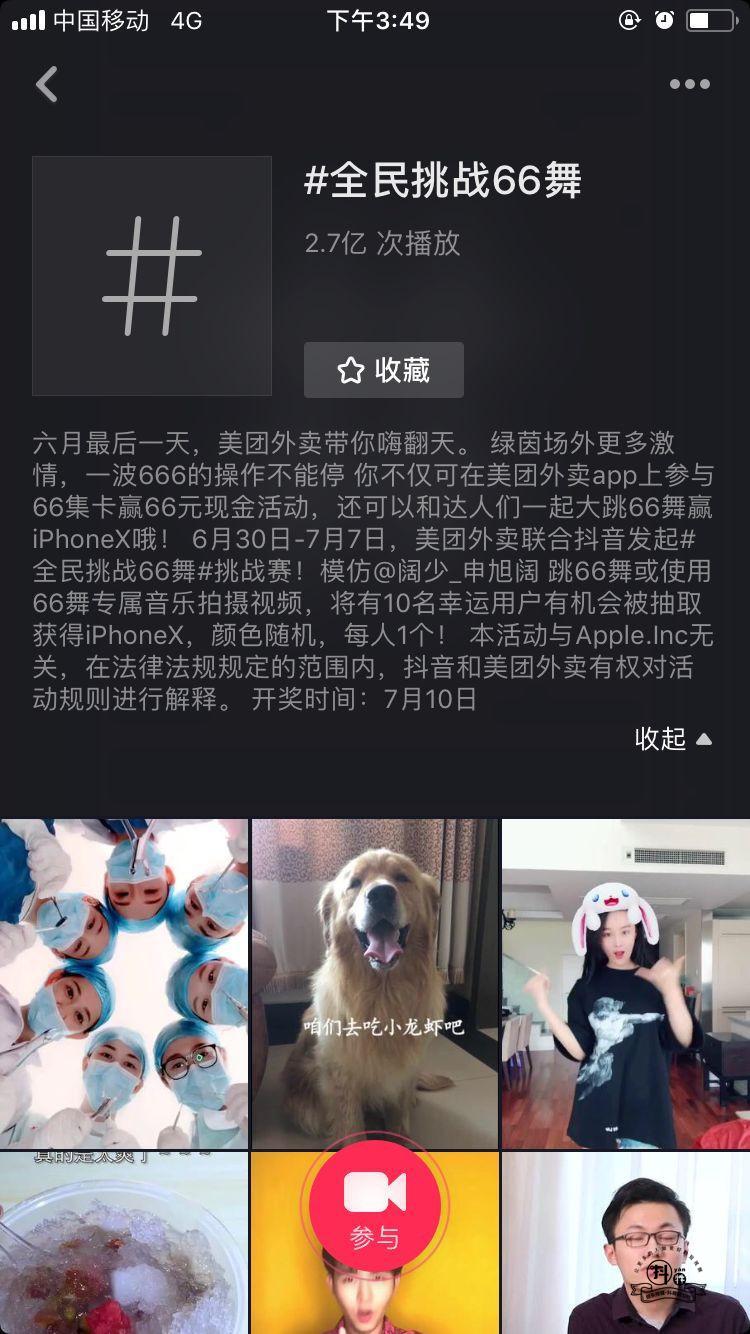
Task: Open the video of masked surgeons
Action: [124, 984]
